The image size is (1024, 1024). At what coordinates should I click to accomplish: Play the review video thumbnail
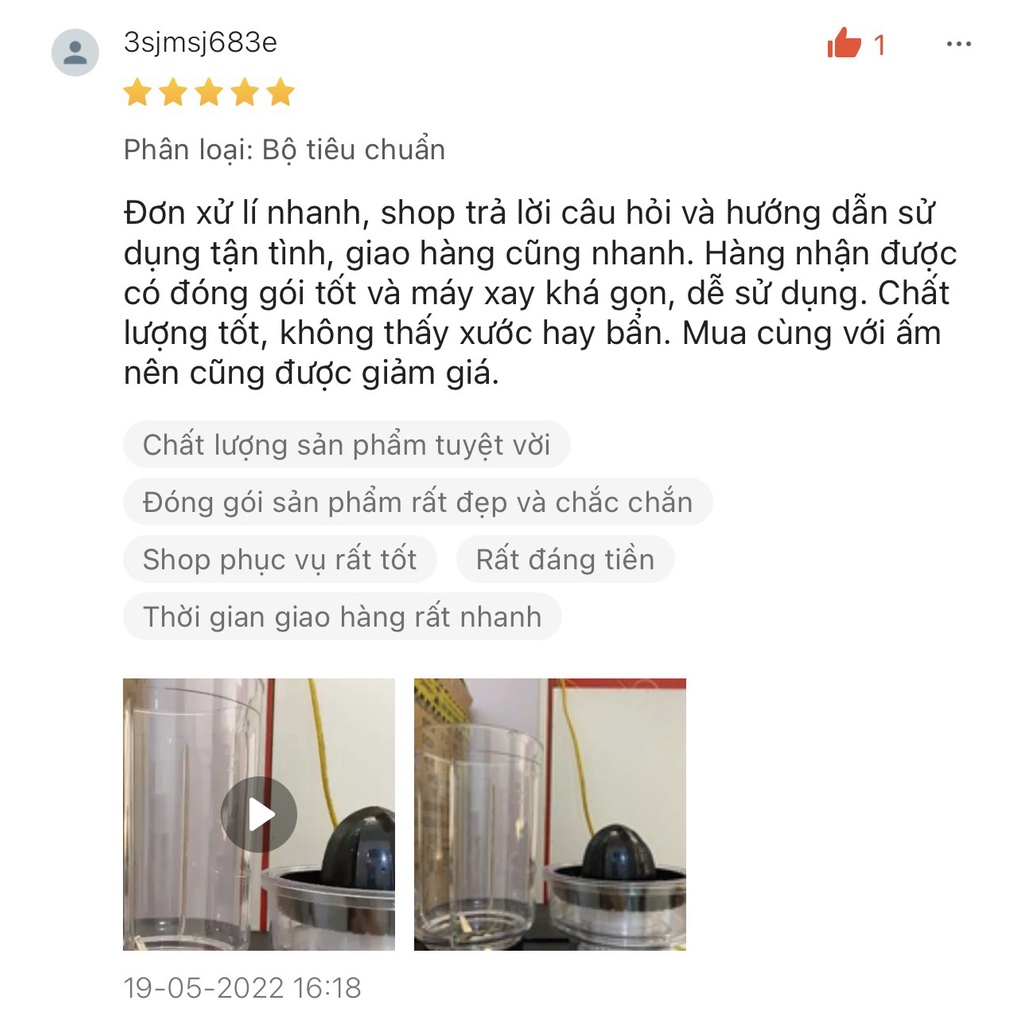tap(259, 814)
